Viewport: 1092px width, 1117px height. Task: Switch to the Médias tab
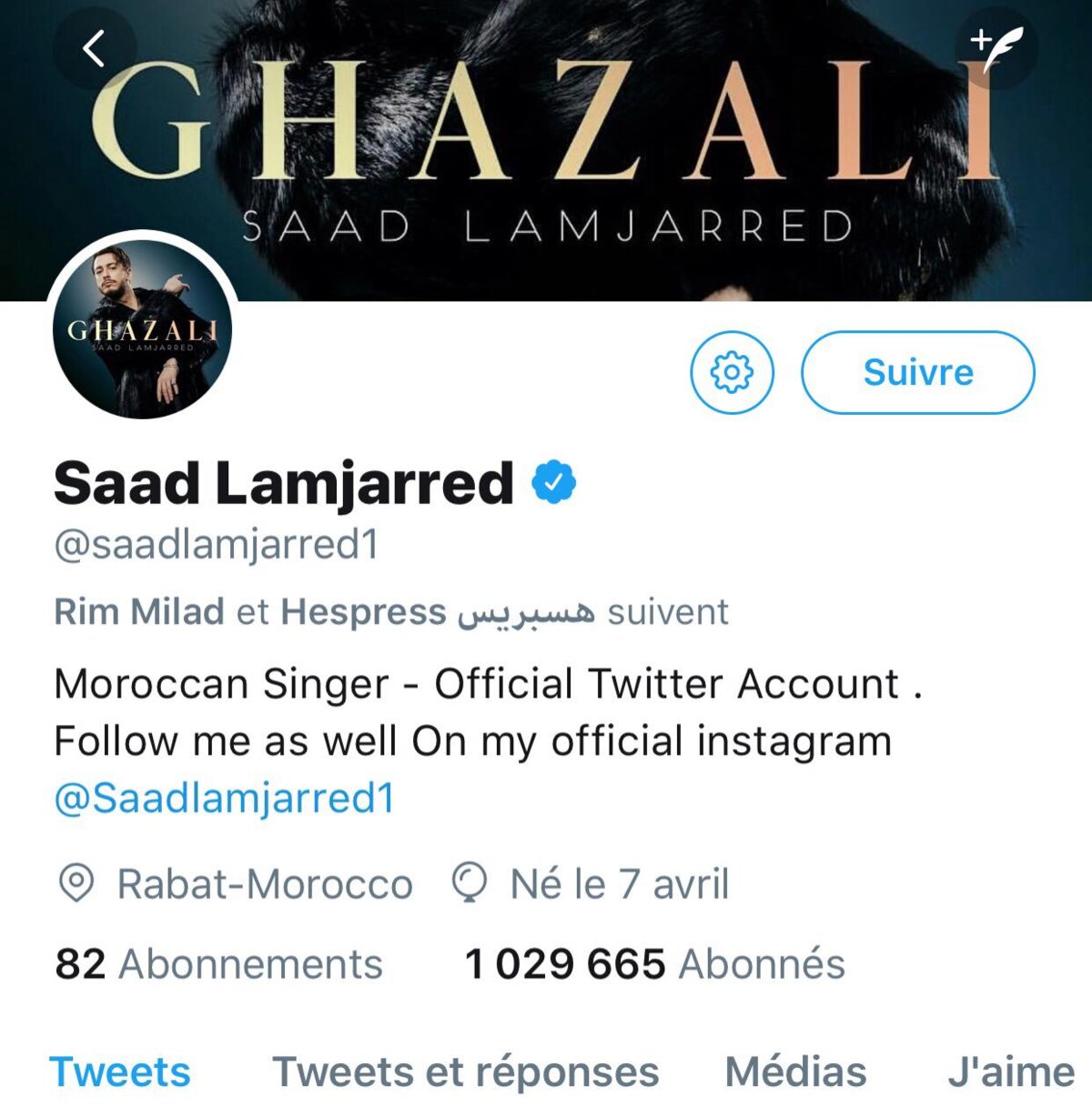(795, 1072)
